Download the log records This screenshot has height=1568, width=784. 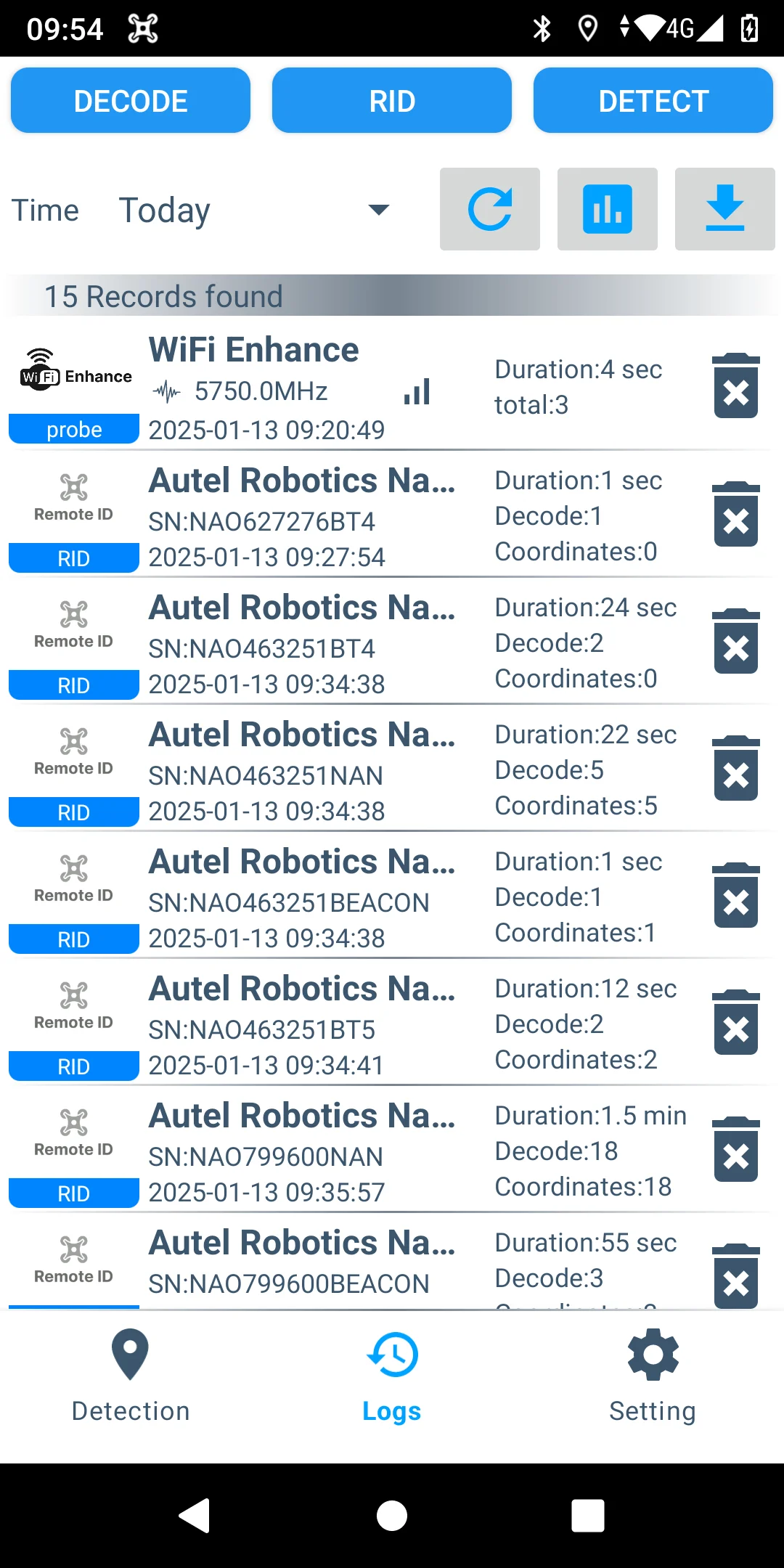725,209
